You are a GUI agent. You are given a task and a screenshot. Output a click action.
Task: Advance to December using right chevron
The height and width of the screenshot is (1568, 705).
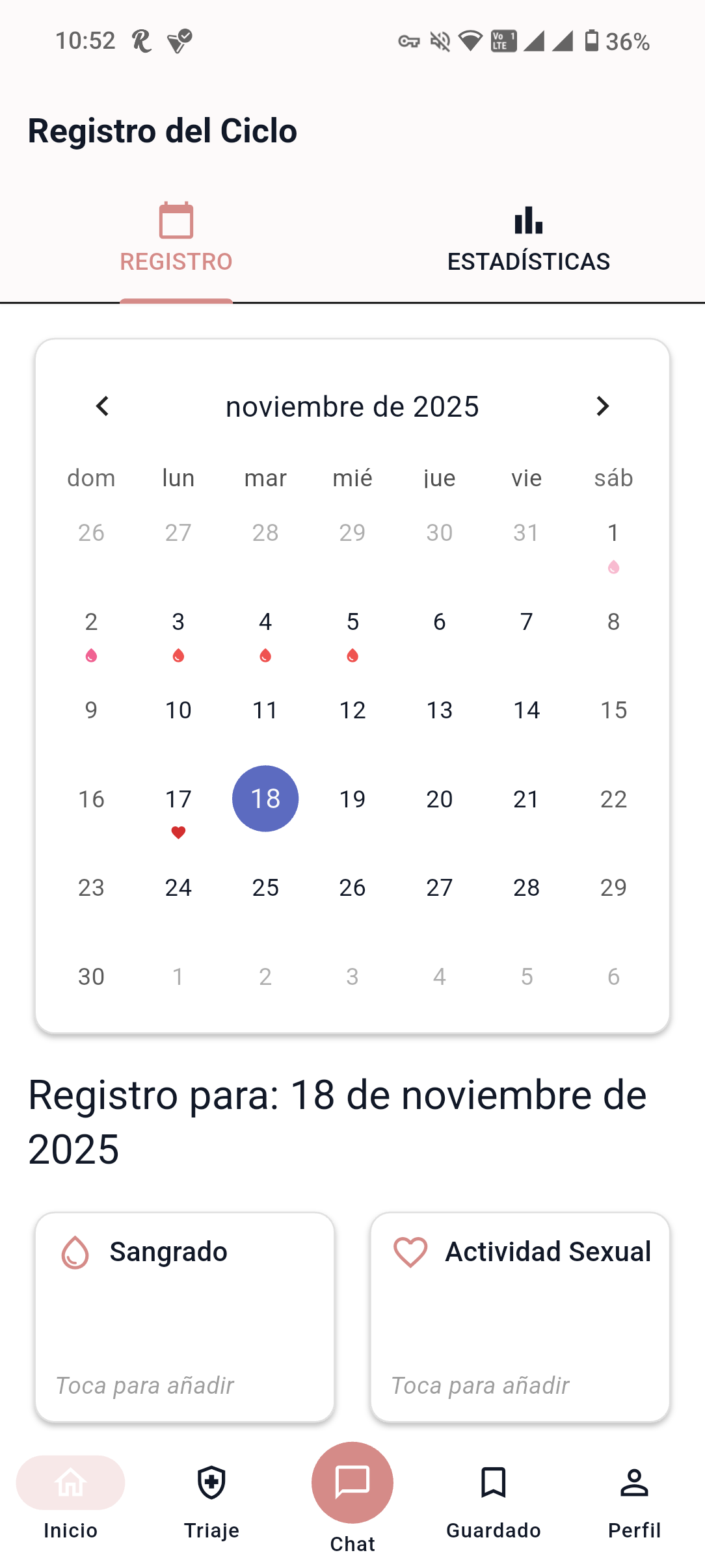602,406
